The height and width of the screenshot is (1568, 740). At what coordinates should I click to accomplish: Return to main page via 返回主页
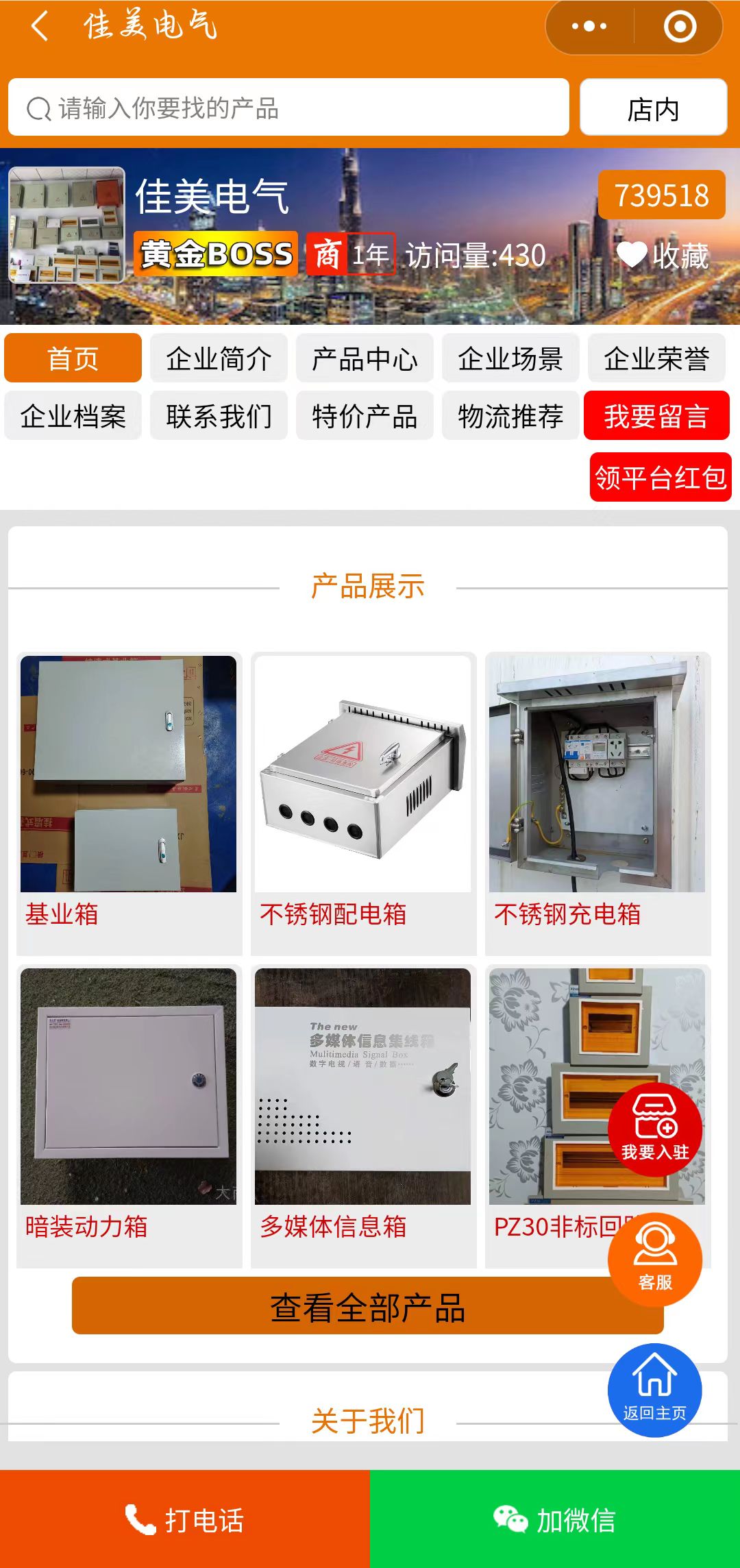click(654, 1389)
